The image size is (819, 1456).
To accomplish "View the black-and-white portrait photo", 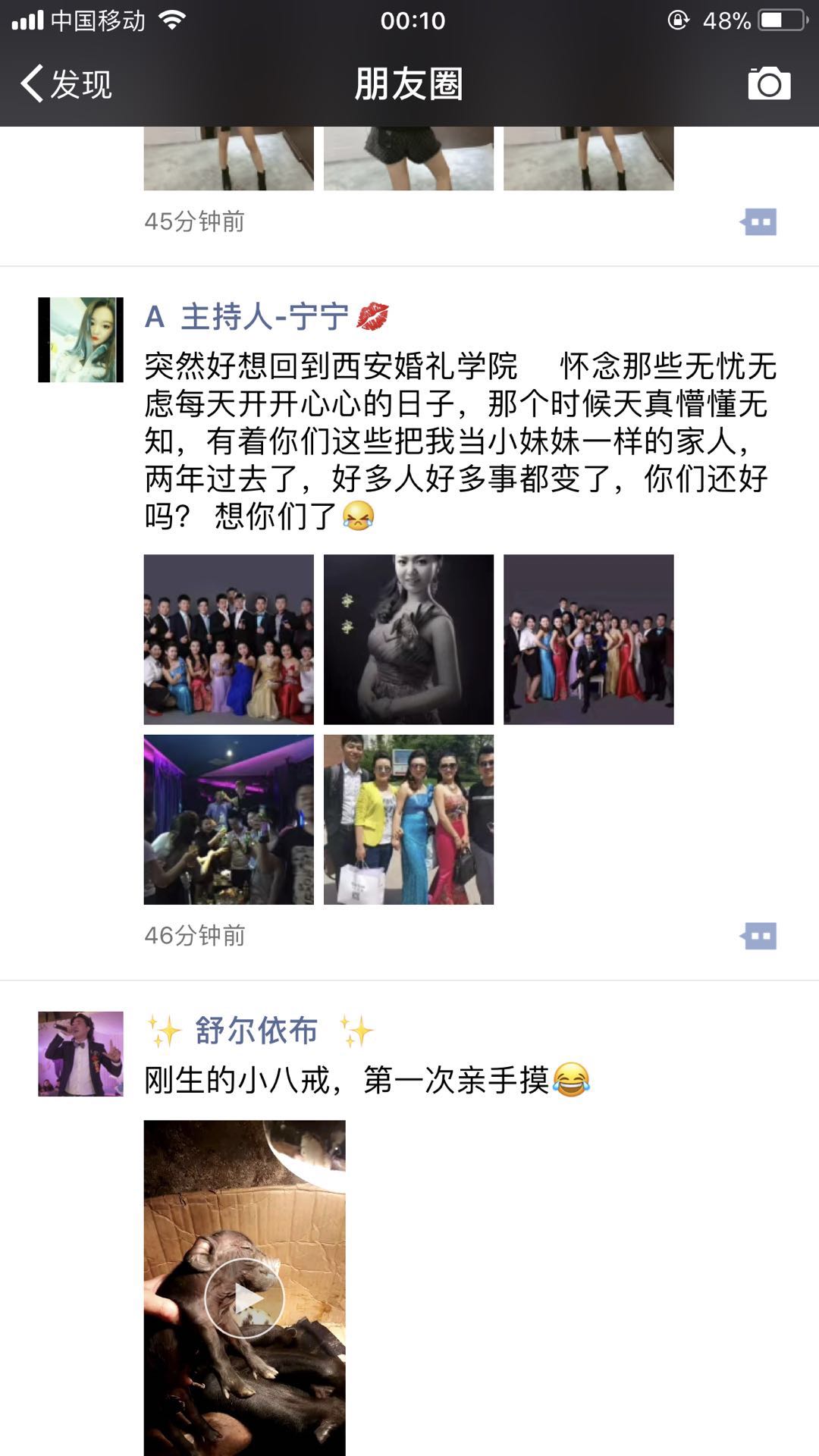I will (x=408, y=639).
